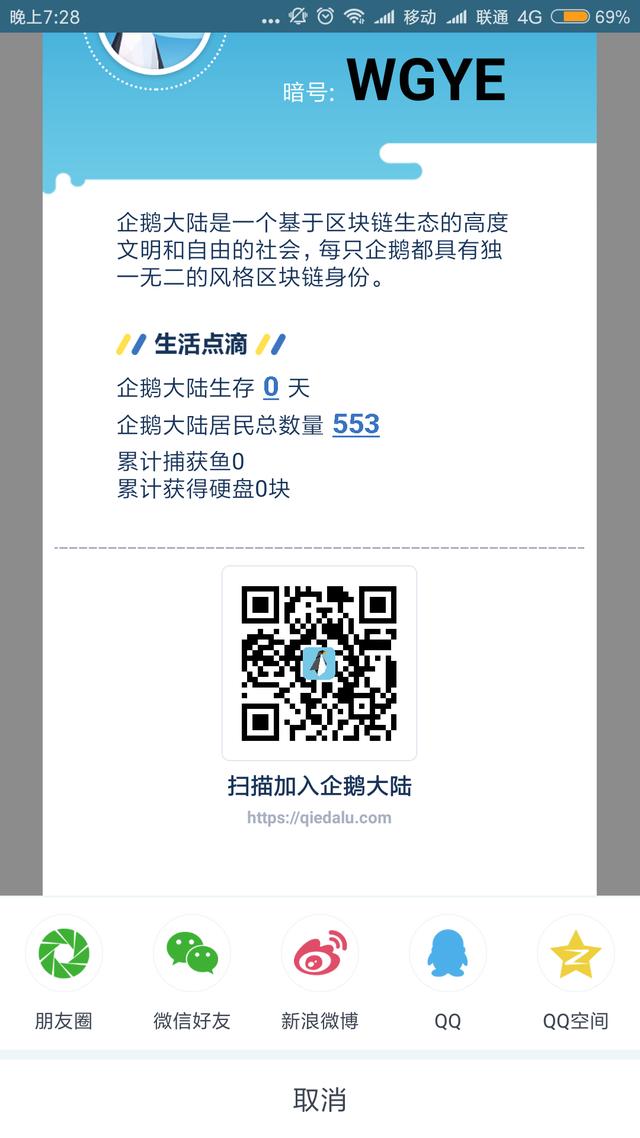Tap 取消 to cancel sharing
This screenshot has height=1138, width=640.
(x=320, y=1099)
